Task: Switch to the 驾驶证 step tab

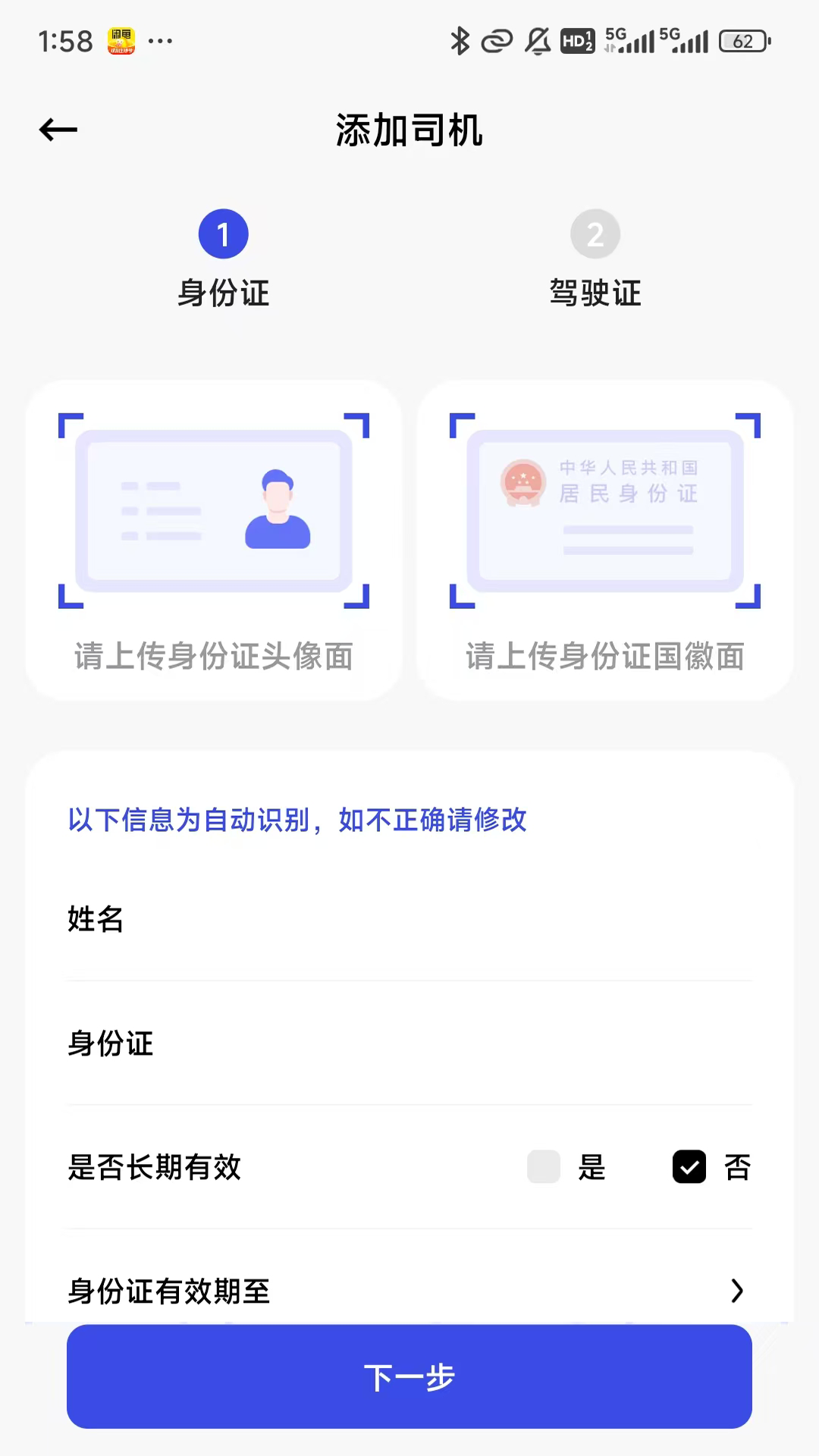Action: coord(595,258)
